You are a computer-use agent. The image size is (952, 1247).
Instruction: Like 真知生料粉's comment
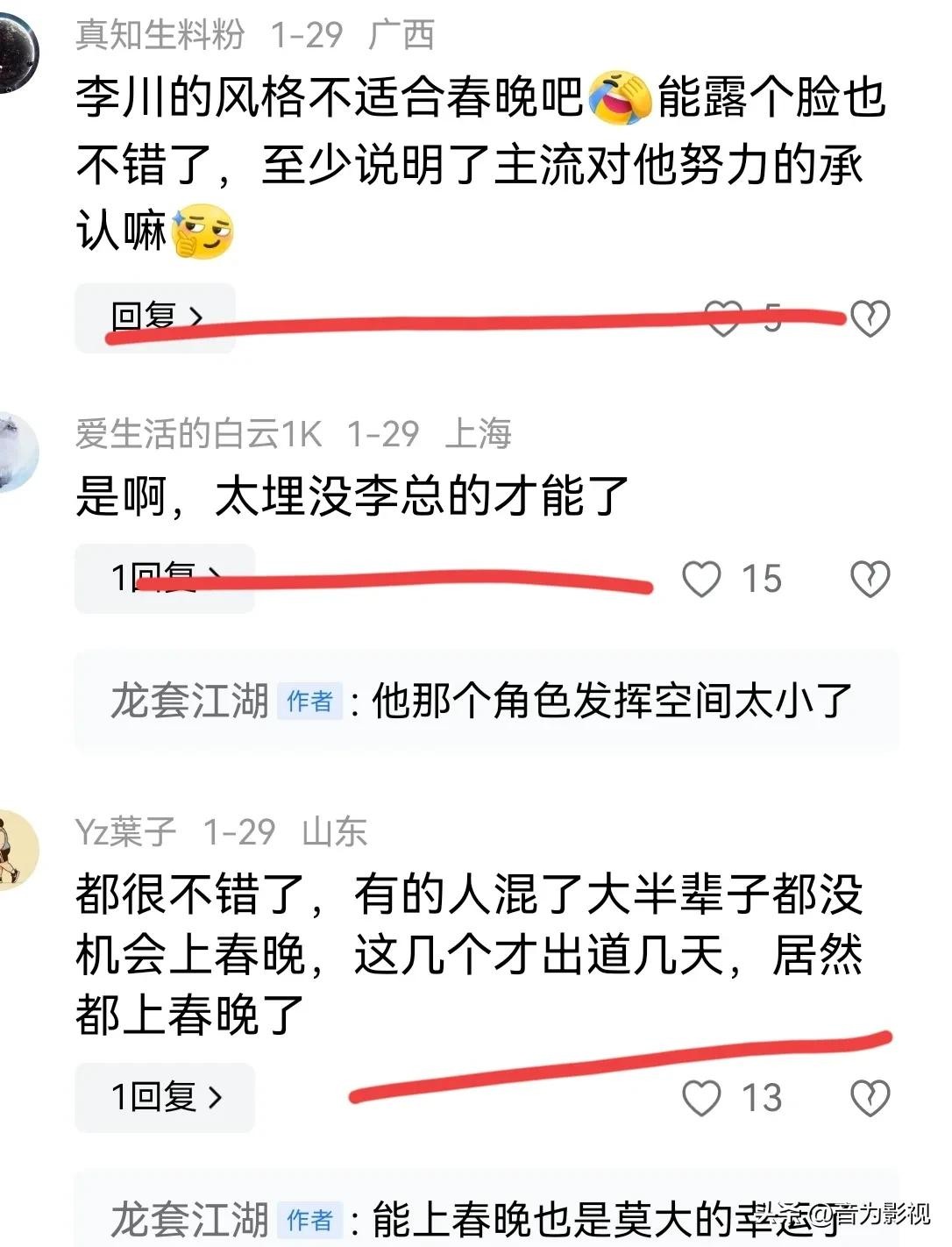(x=724, y=317)
